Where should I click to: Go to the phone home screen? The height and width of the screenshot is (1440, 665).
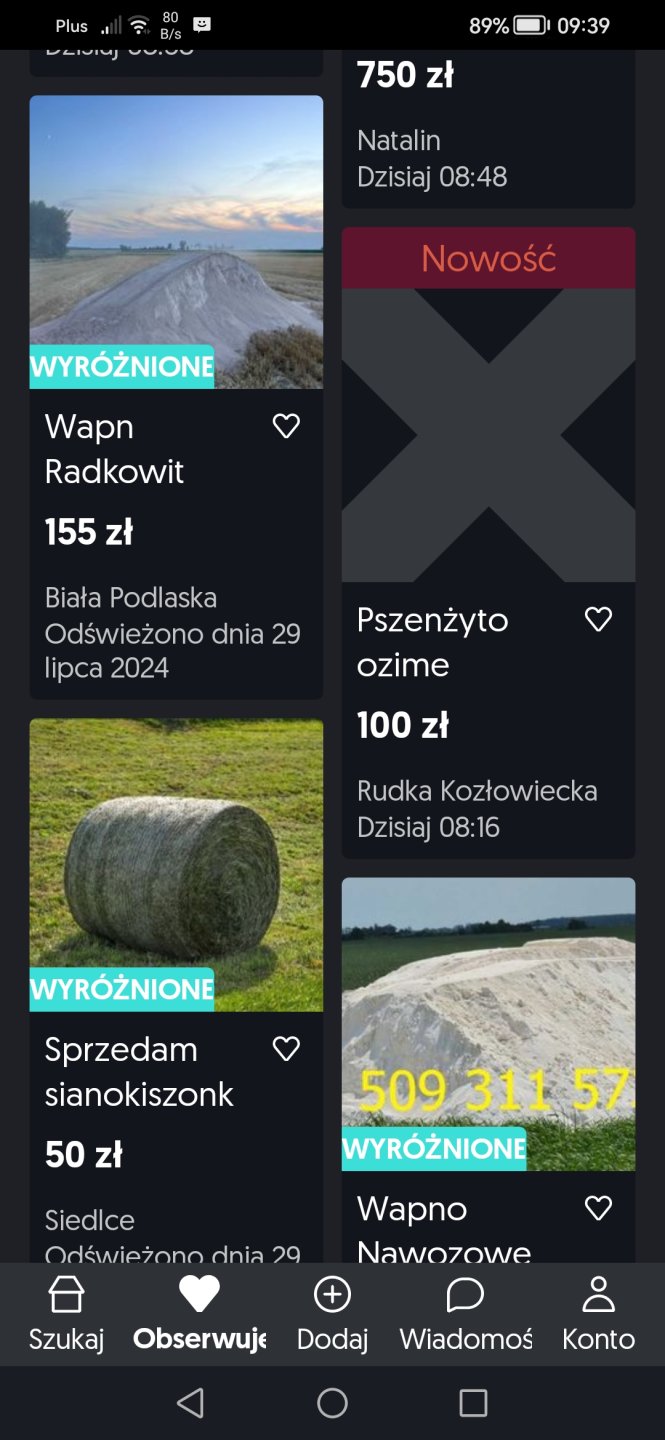[x=332, y=1403]
